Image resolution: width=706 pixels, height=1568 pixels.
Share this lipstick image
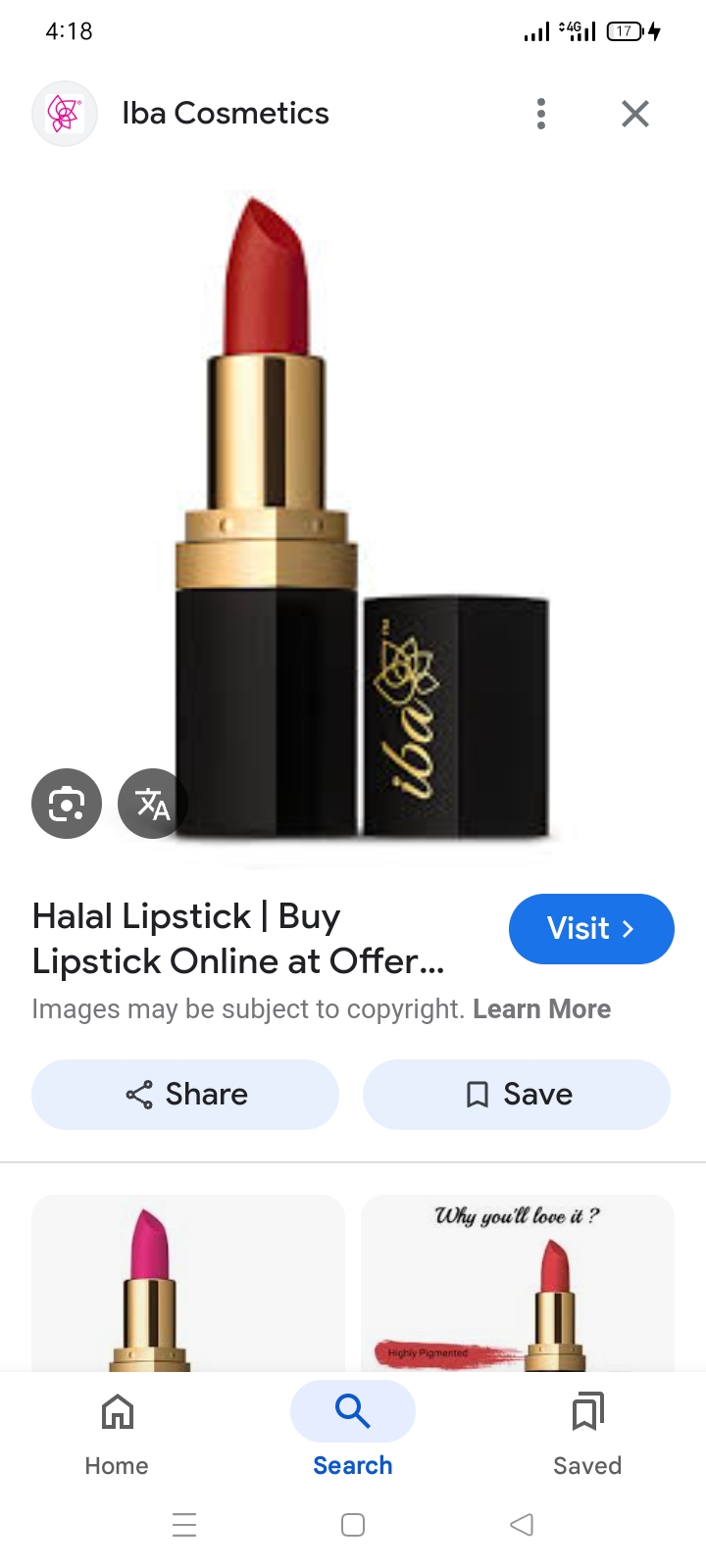tap(185, 1094)
